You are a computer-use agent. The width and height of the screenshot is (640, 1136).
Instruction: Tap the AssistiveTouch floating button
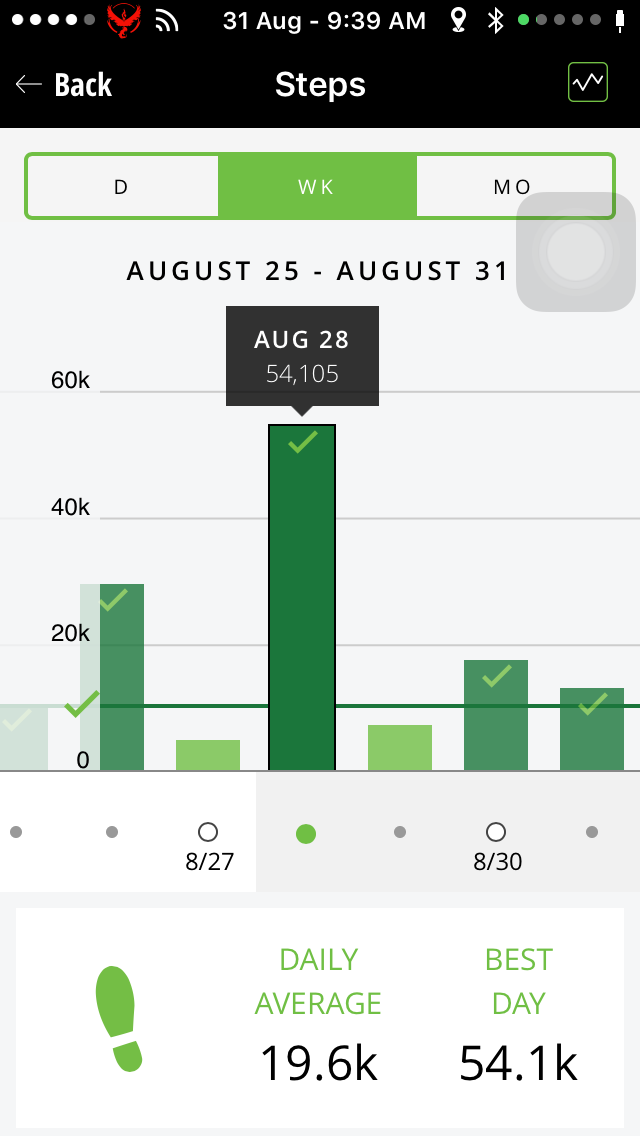coord(575,252)
